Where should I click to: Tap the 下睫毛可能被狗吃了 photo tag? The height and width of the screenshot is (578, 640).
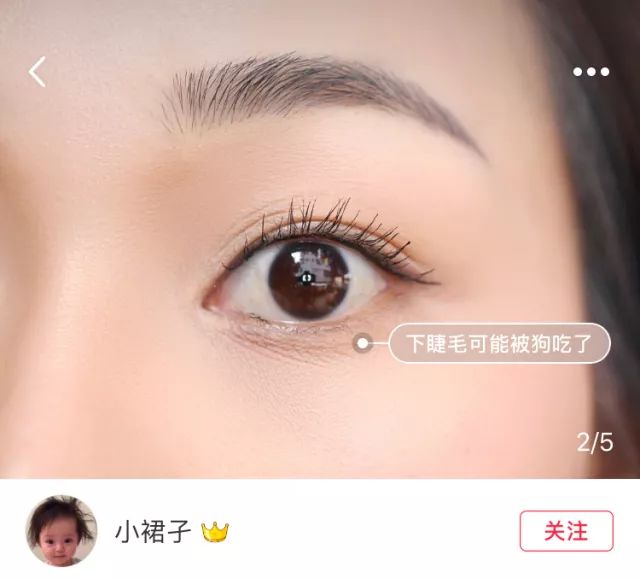click(498, 344)
